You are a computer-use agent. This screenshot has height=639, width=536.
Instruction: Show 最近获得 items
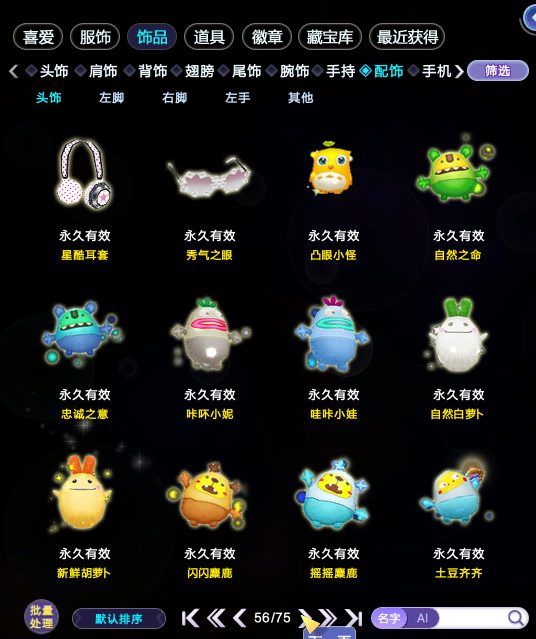tap(407, 37)
